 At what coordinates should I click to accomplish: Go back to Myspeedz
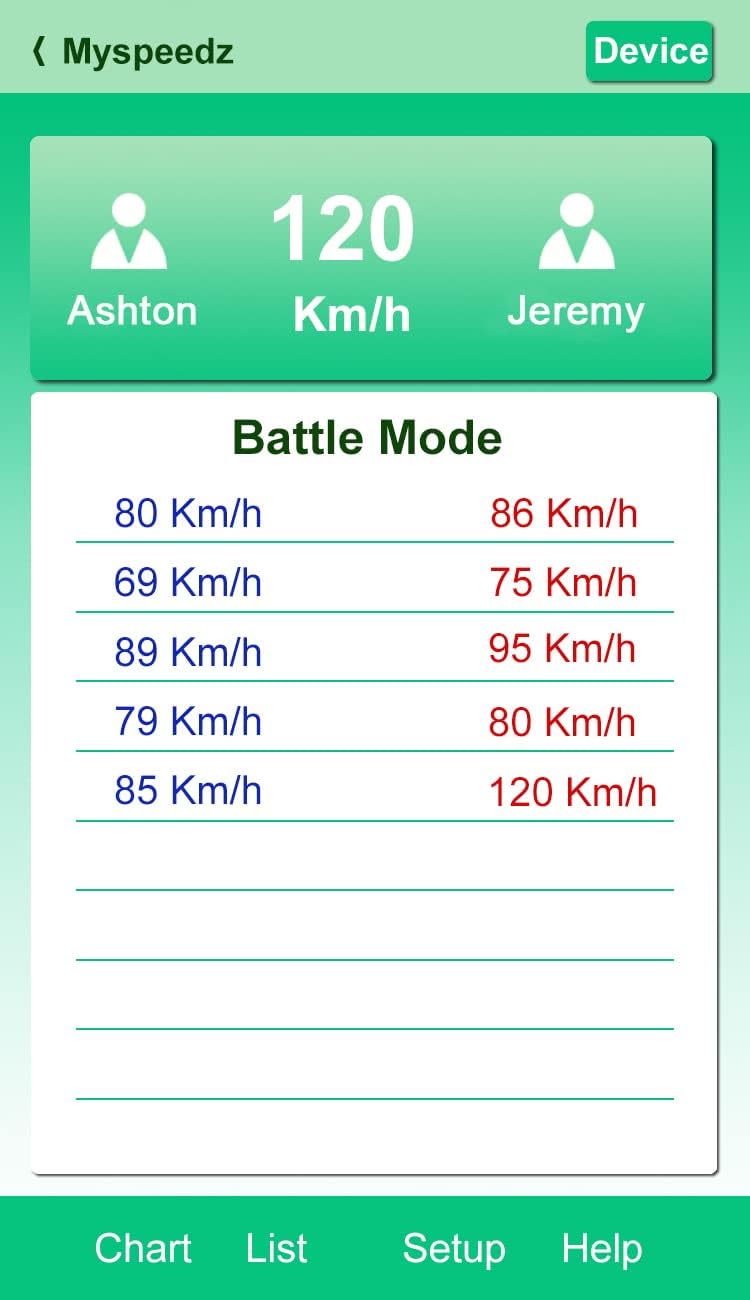[133, 51]
